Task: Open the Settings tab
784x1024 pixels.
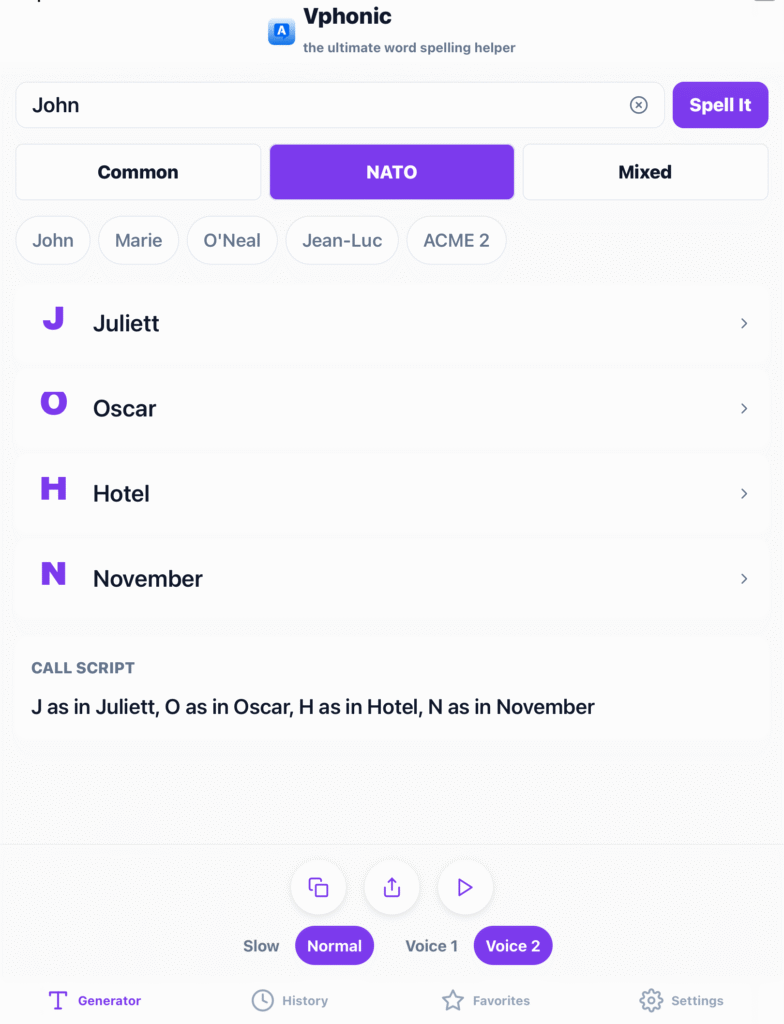Action: [x=681, y=1000]
